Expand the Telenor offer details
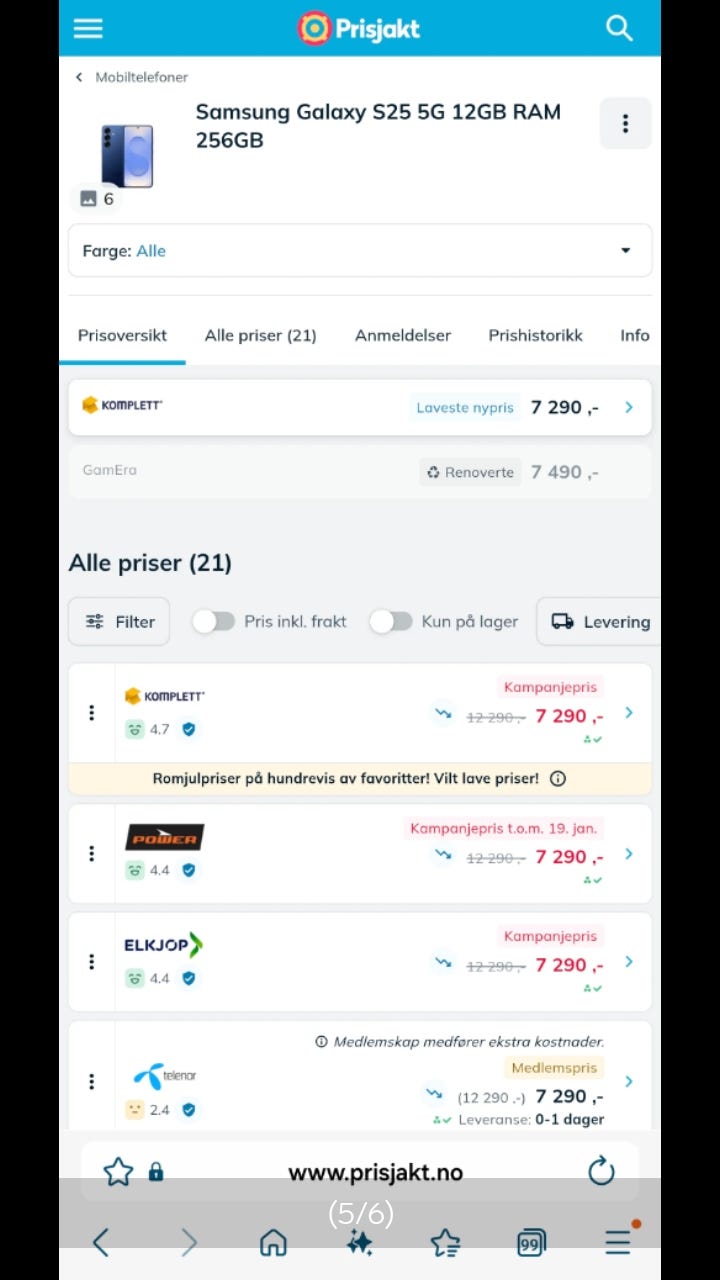 click(629, 1081)
